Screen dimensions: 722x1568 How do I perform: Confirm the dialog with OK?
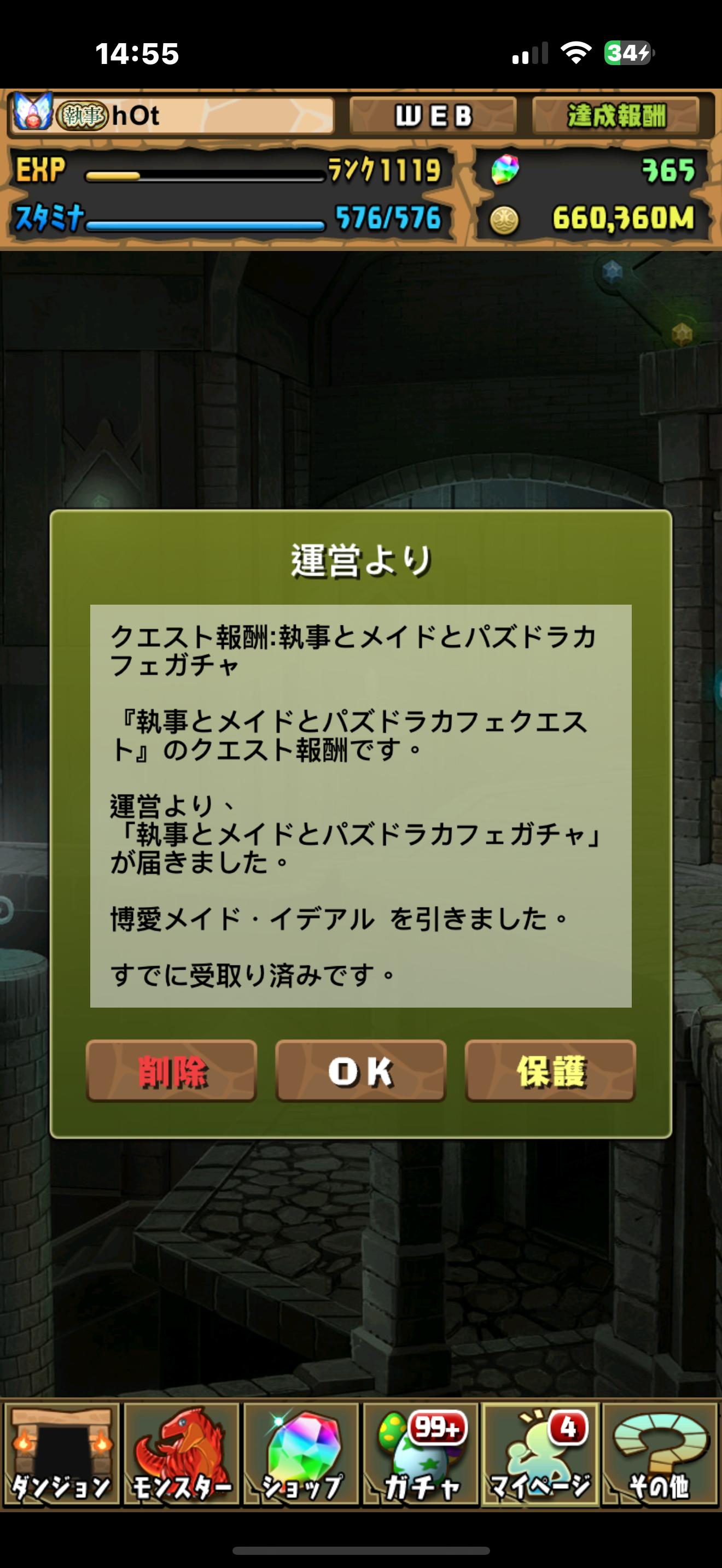360,1072
